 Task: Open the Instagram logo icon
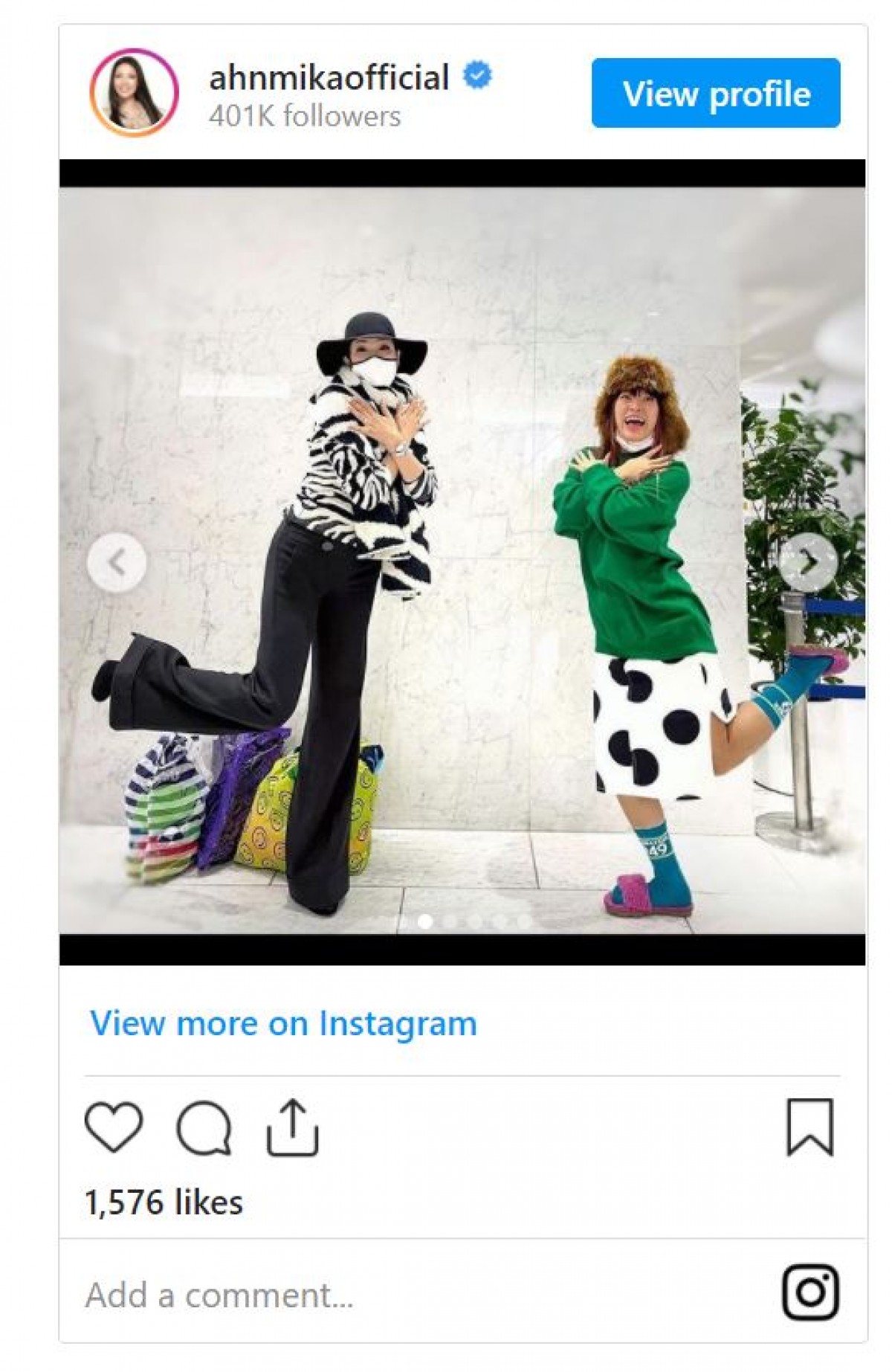(810, 1293)
